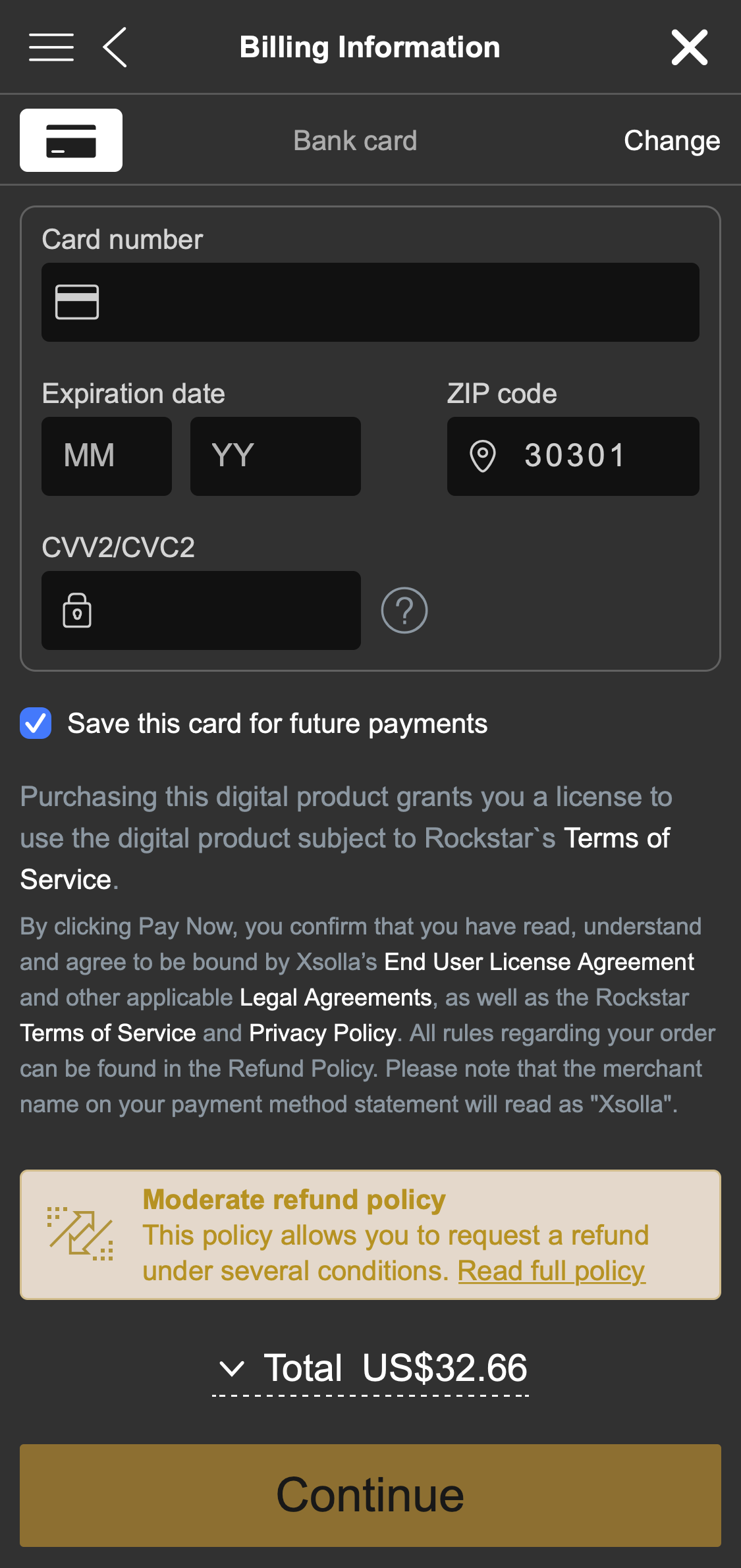Open Read full policy link
The image size is (741, 1568).
click(552, 1271)
